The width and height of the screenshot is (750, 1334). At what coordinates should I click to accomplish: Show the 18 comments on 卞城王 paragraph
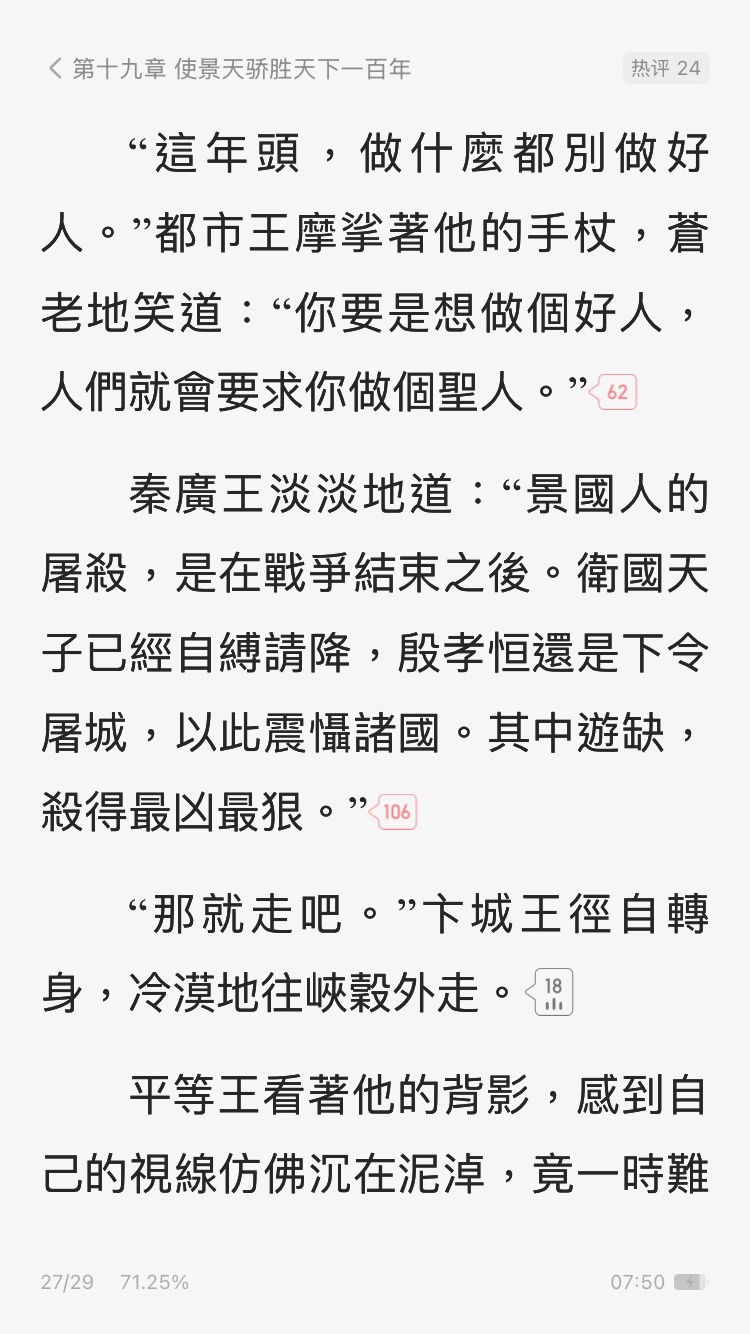551,993
